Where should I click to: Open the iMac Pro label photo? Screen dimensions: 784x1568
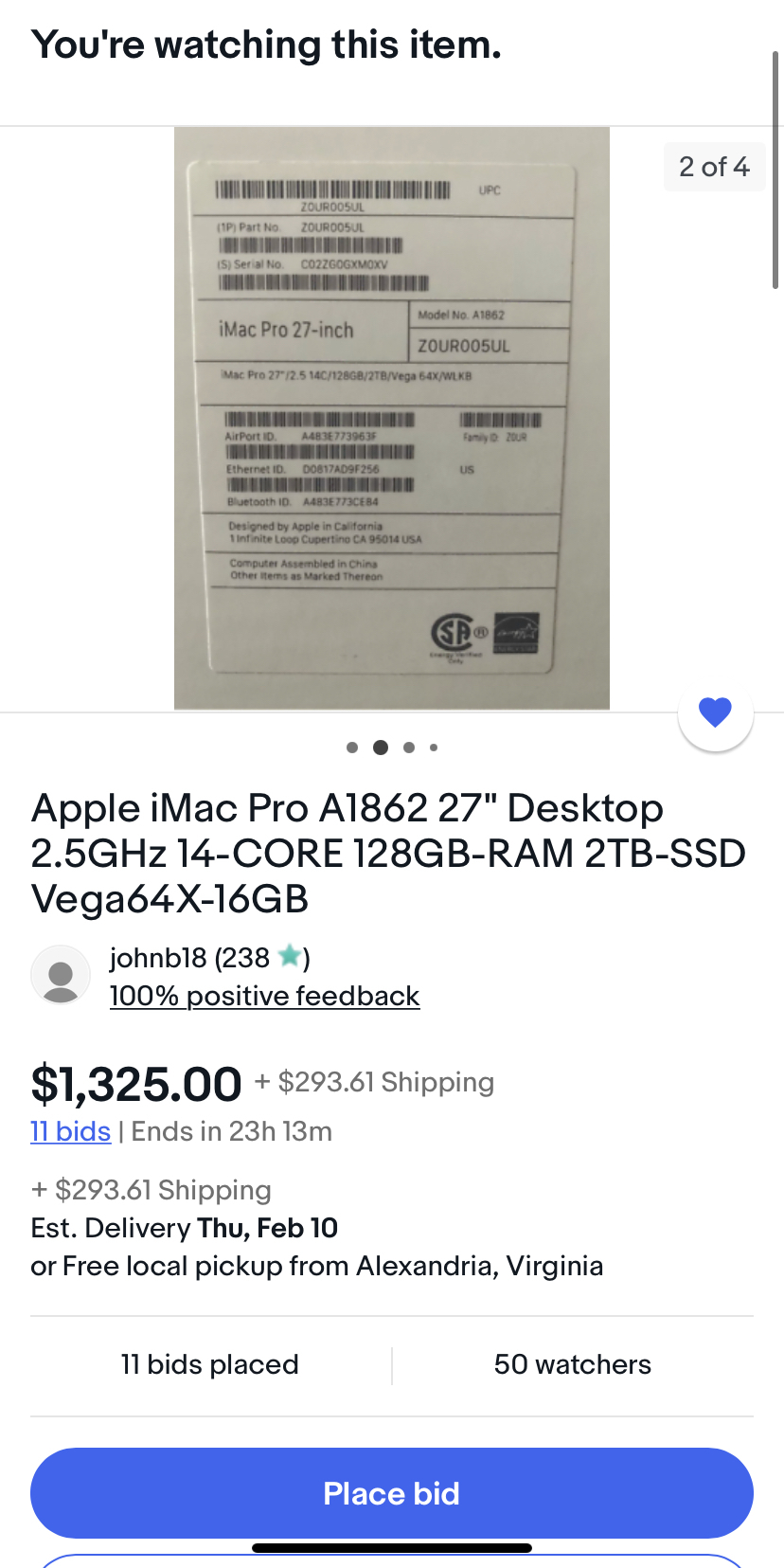391,418
